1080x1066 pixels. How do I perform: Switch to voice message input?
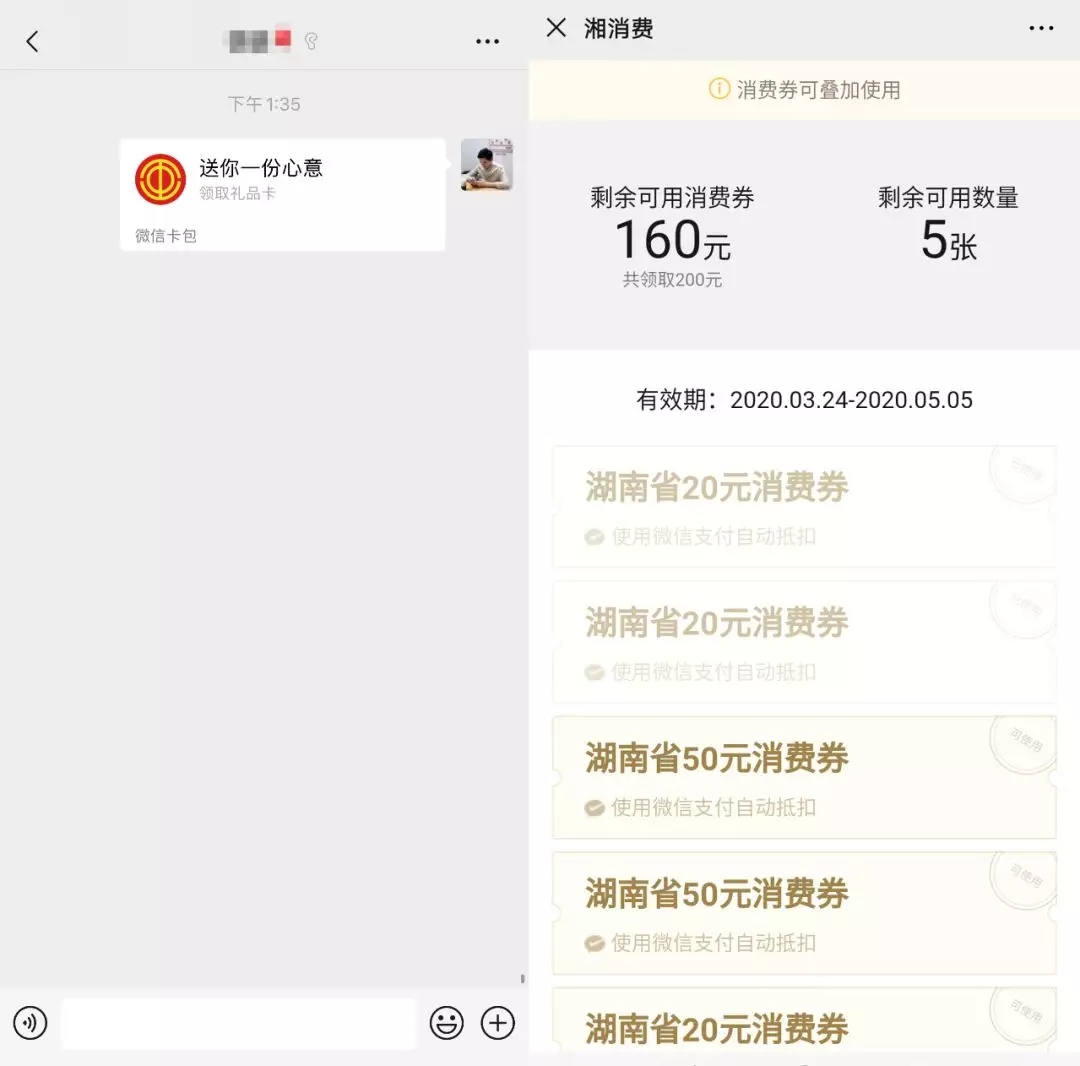30,1023
